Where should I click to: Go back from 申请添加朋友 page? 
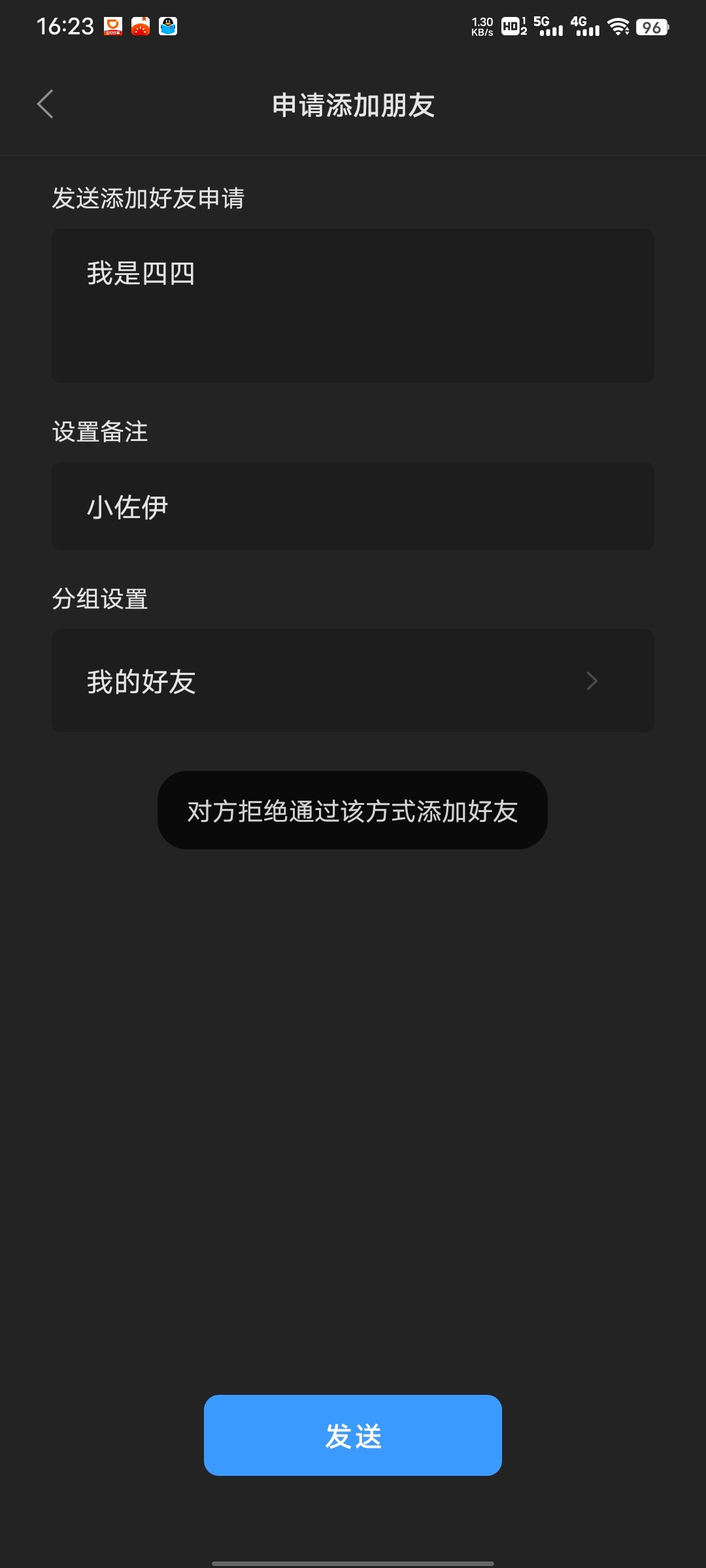tap(45, 105)
